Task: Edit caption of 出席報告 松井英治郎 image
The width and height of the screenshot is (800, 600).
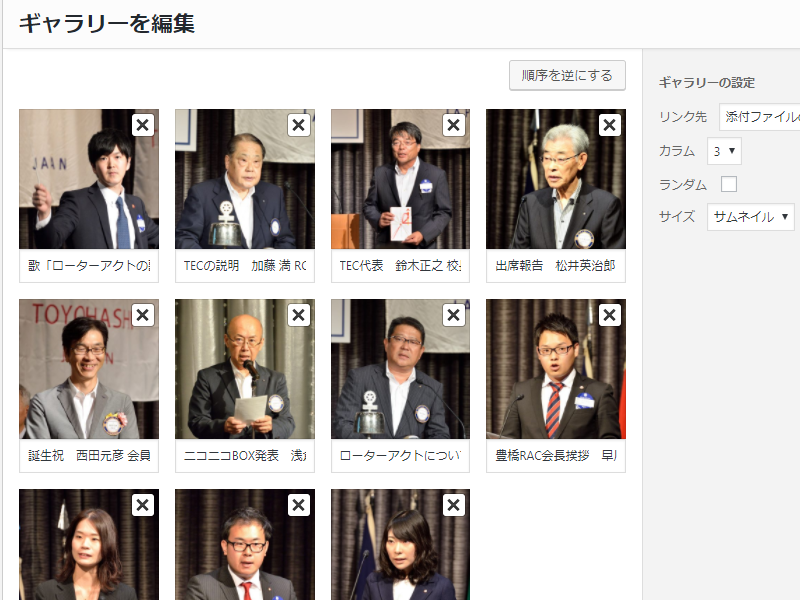Action: coord(556,266)
